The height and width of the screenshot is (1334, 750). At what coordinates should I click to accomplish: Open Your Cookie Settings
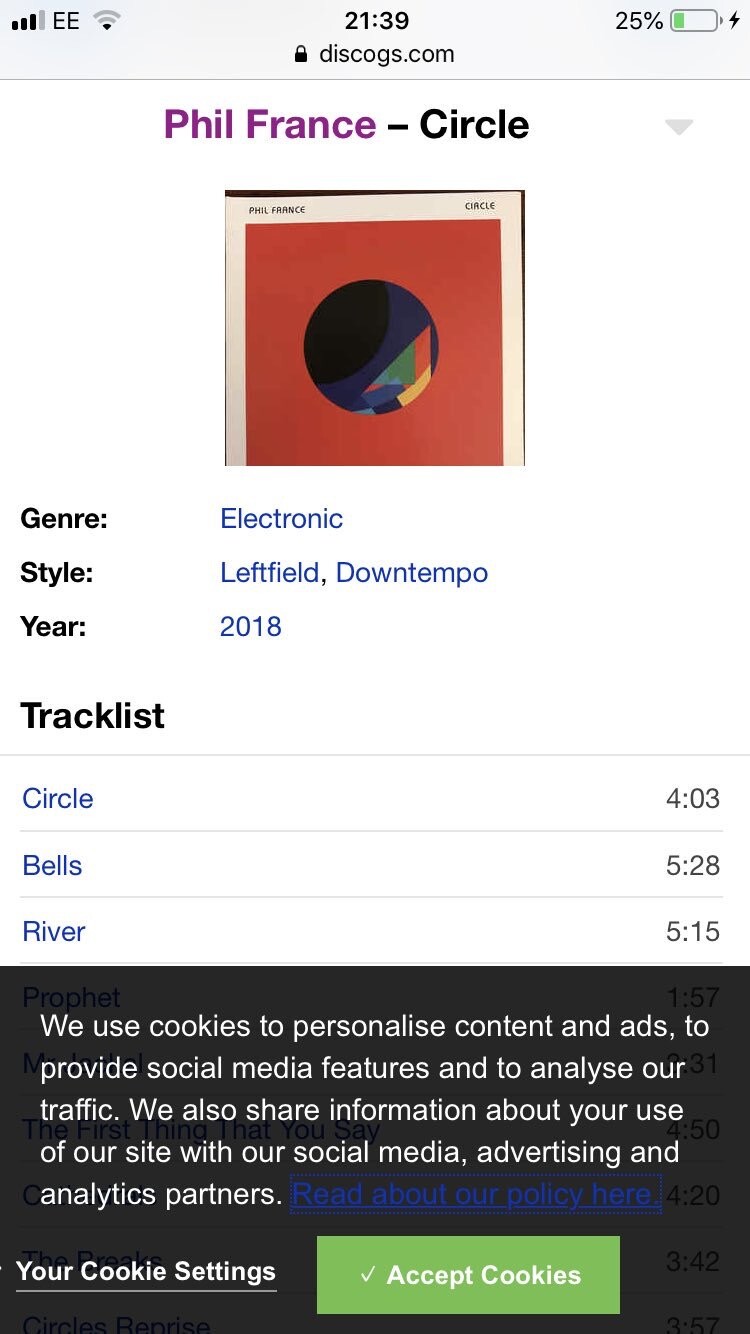tap(146, 1271)
